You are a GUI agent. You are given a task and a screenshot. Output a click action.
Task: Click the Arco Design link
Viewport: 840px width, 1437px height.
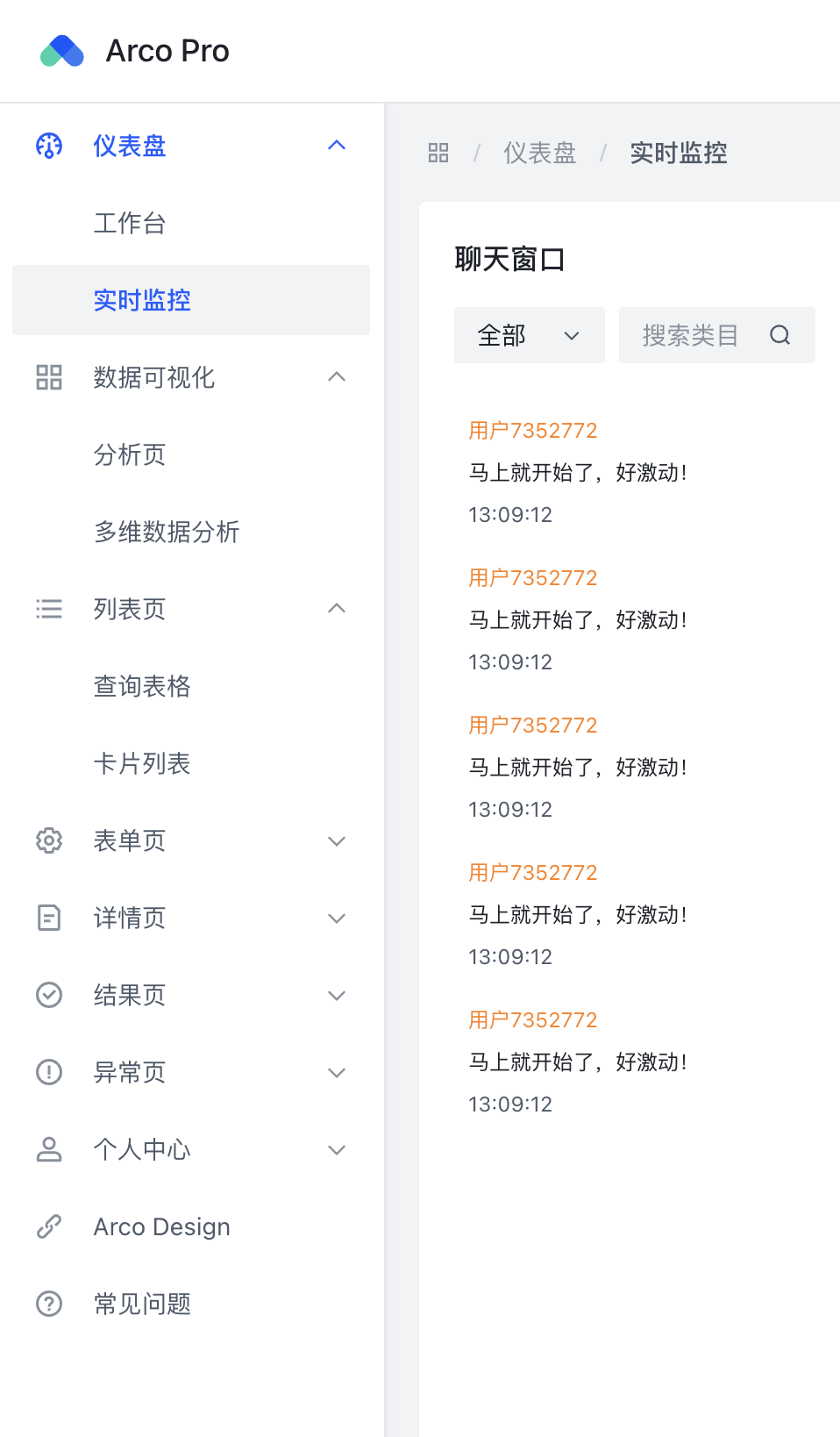click(161, 1226)
